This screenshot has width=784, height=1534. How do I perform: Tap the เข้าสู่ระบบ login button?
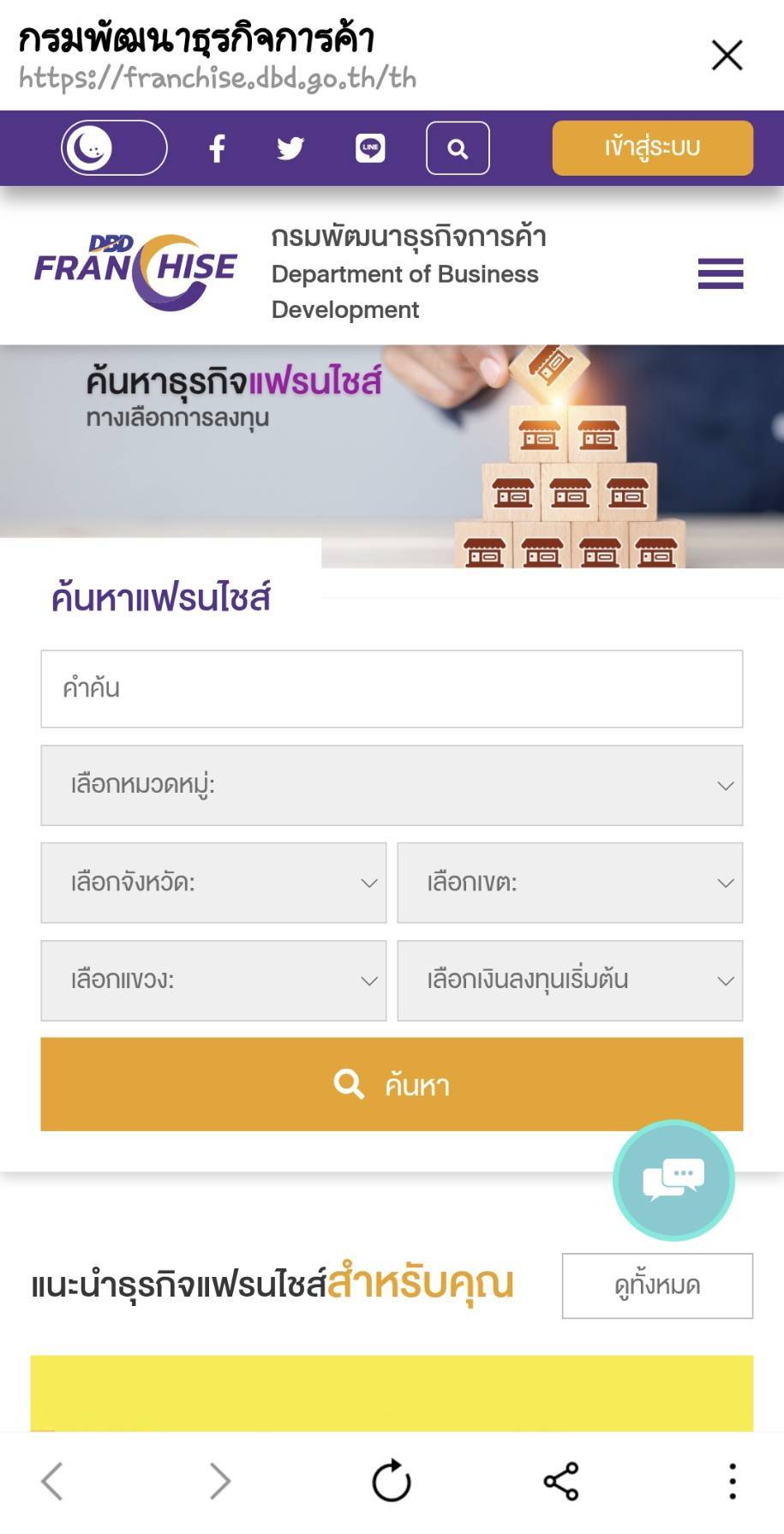coord(652,148)
